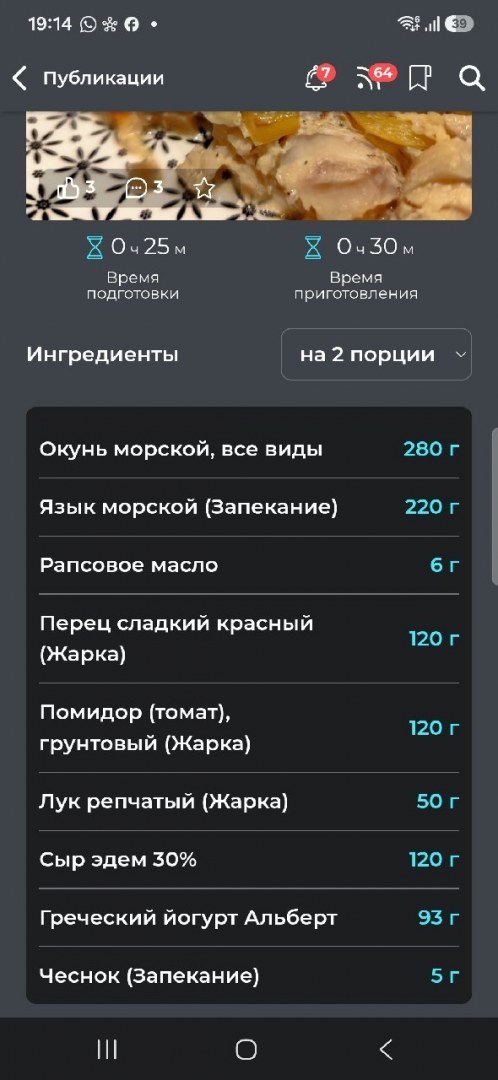498x1080 pixels.
Task: Open ingredient Греческий йогурт Альберт
Action: (249, 917)
